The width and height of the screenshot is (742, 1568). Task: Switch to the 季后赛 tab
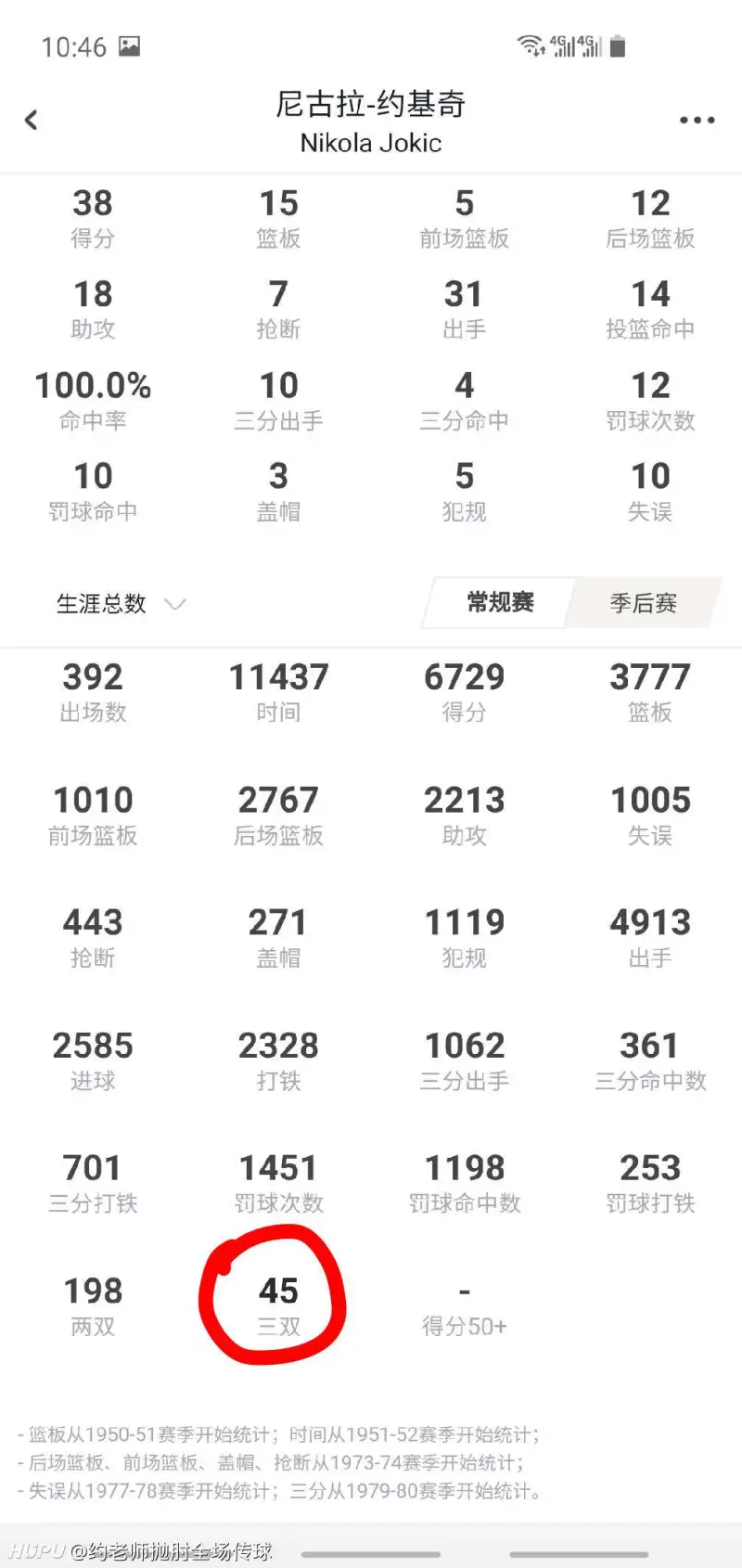tap(643, 603)
